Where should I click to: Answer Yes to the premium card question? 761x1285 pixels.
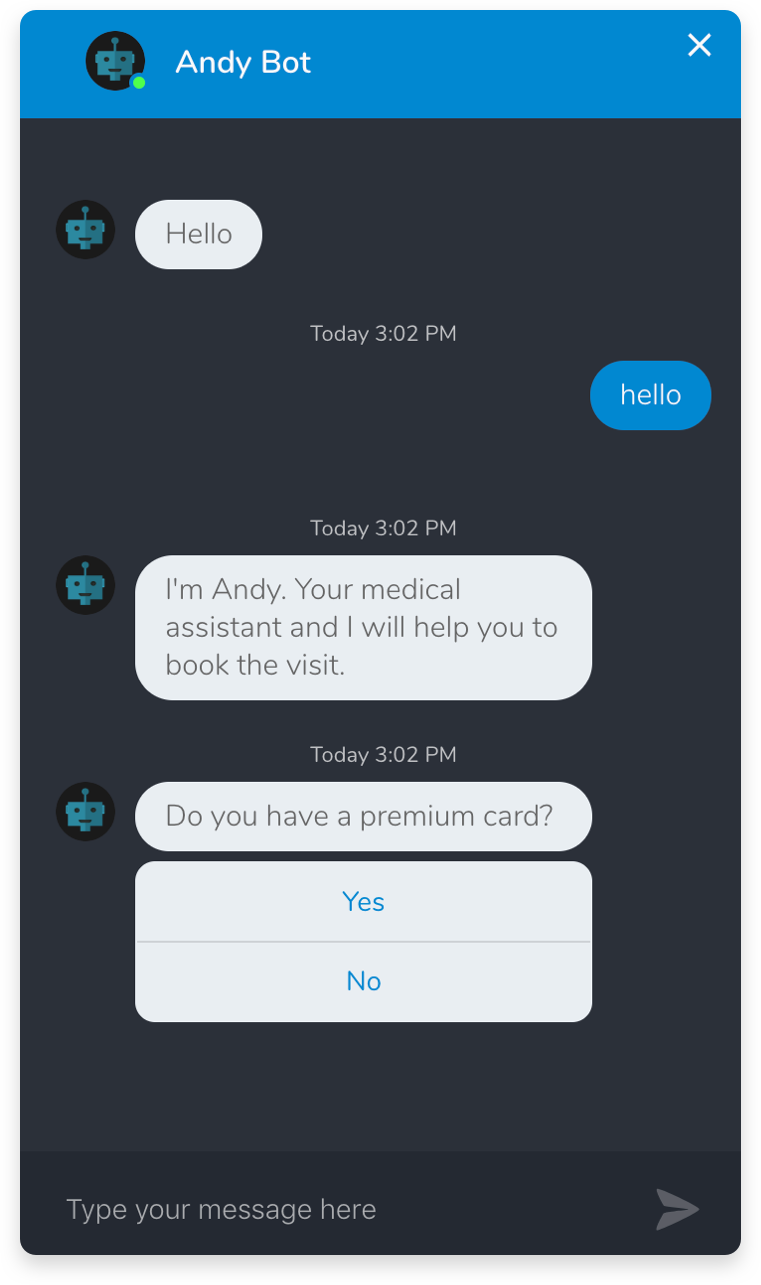363,901
